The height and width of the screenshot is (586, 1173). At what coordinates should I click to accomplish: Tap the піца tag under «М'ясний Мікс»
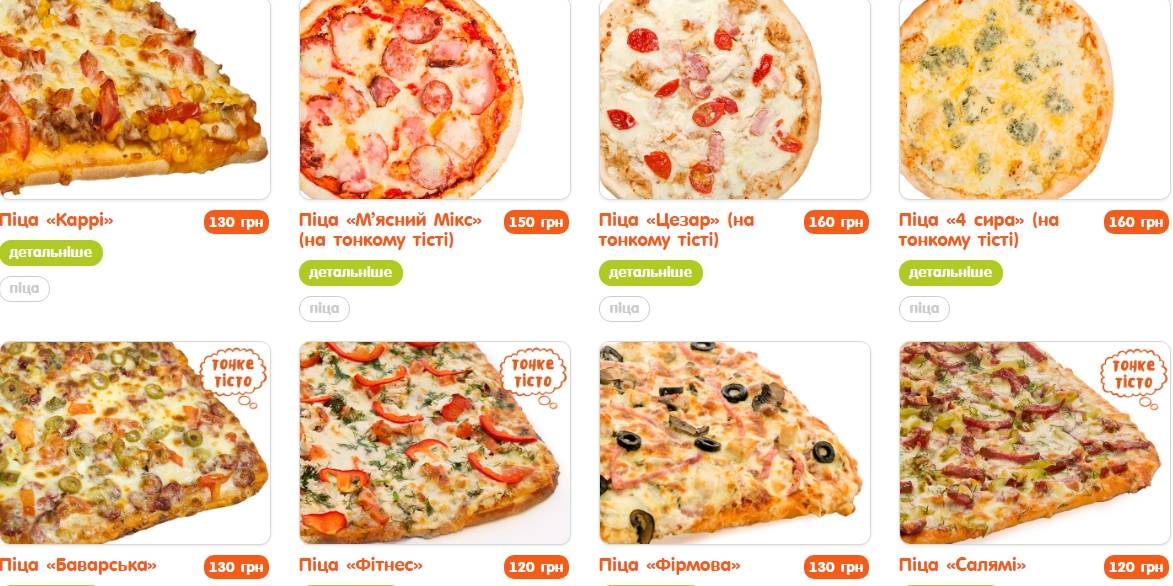324,309
